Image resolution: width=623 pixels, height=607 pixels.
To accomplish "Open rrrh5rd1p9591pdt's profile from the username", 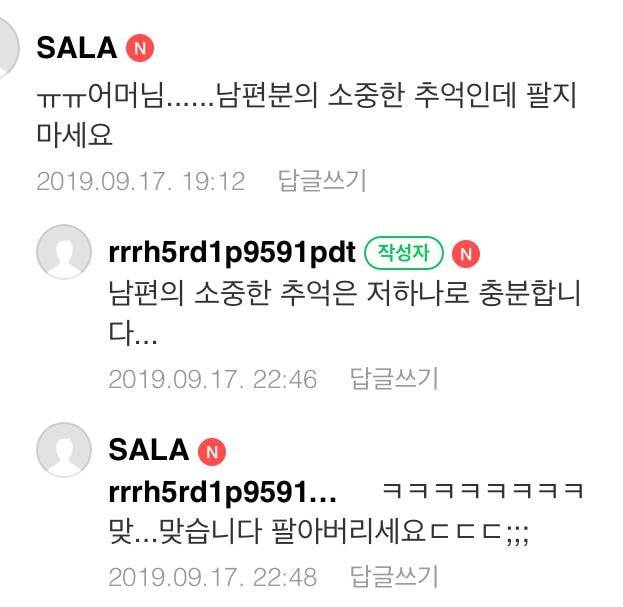I will click(231, 252).
